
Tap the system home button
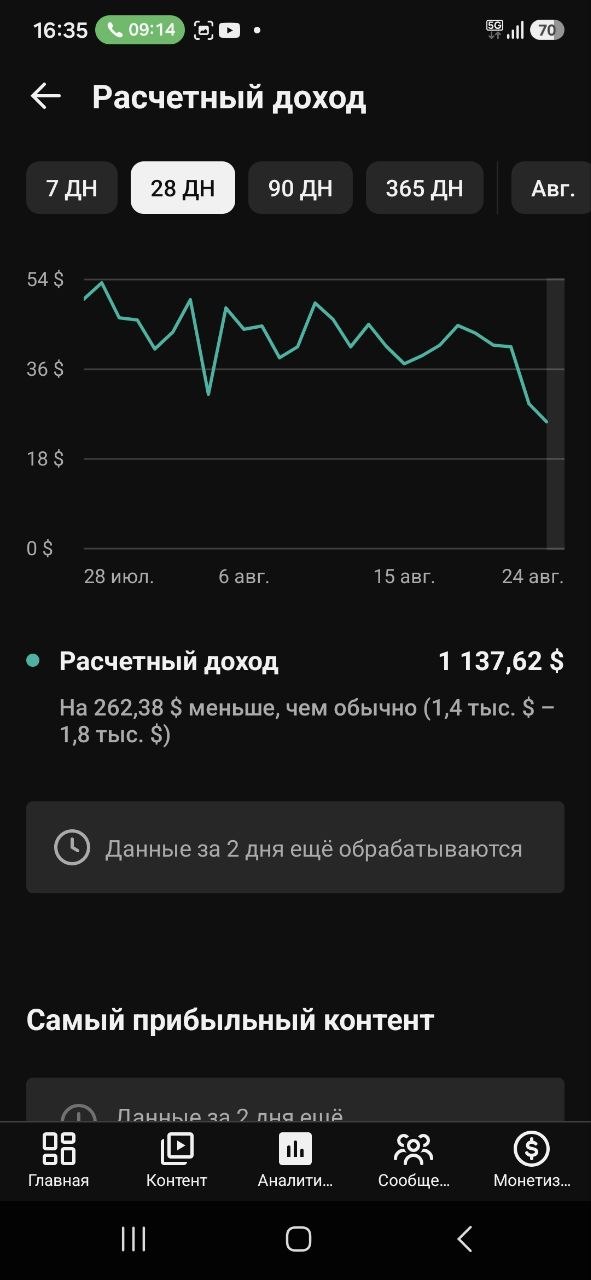tap(298, 1239)
